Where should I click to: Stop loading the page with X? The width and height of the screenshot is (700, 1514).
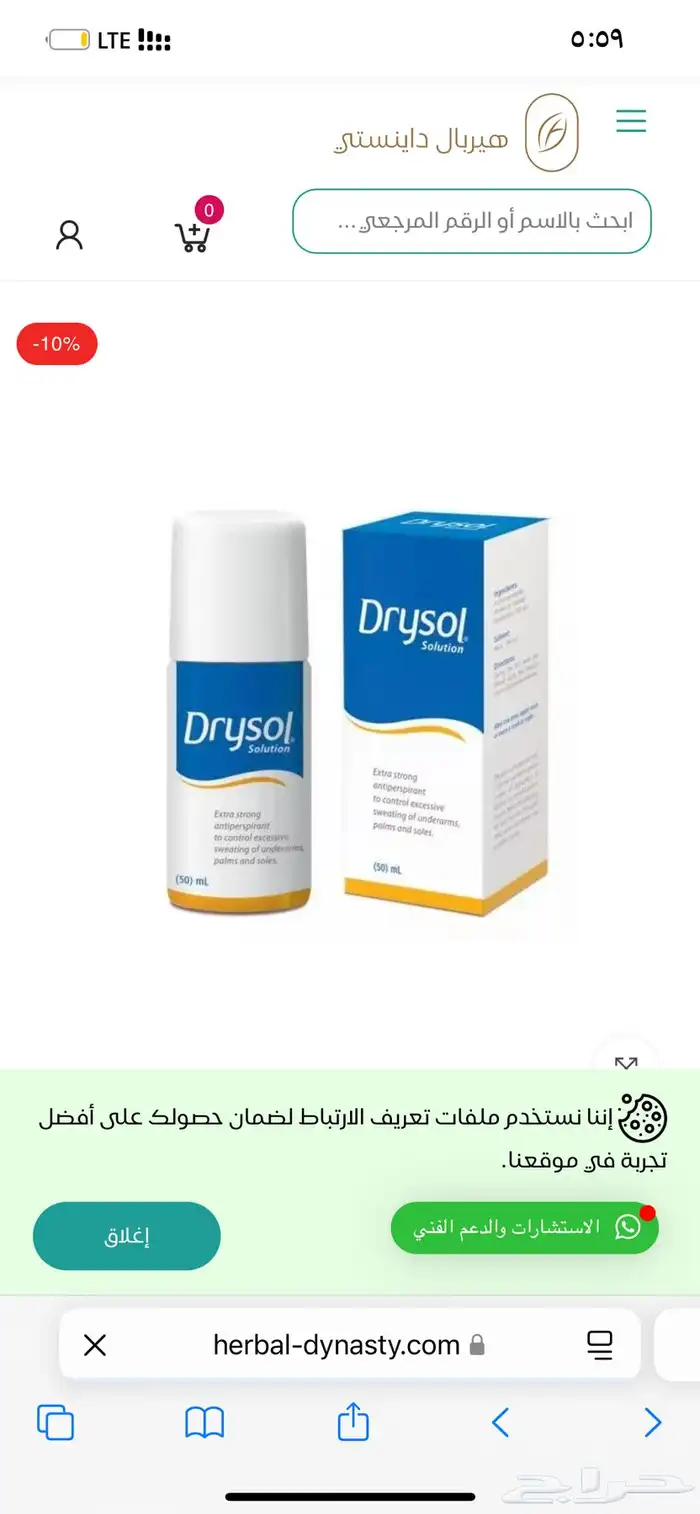click(95, 1345)
